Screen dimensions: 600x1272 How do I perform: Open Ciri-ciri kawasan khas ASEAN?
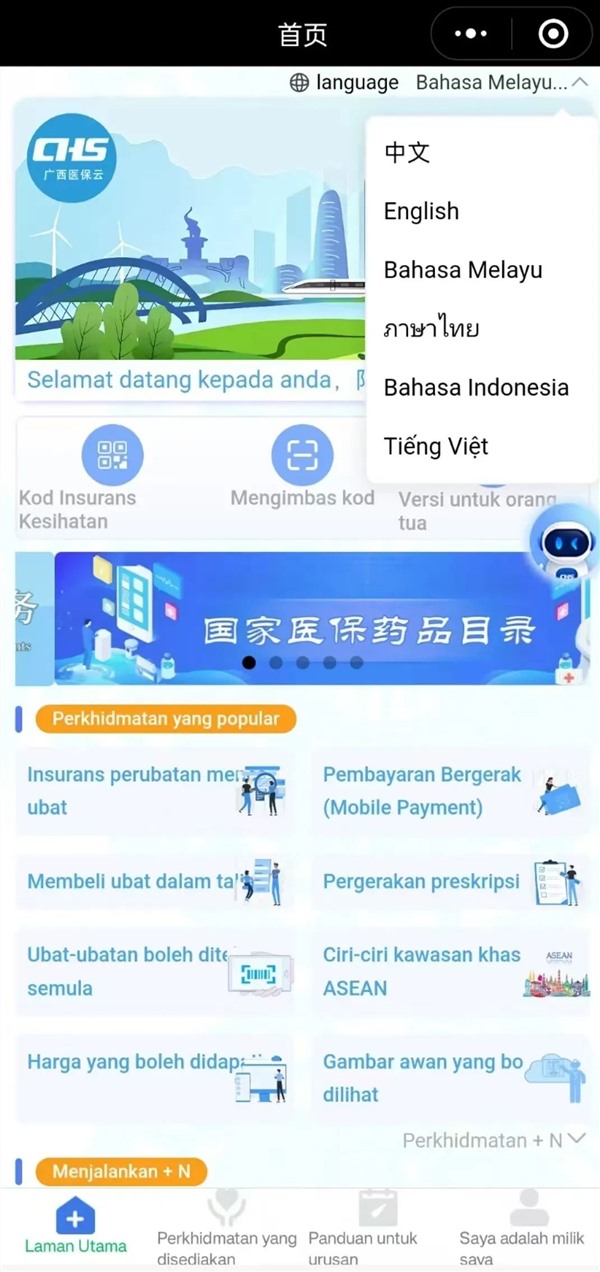tap(450, 971)
